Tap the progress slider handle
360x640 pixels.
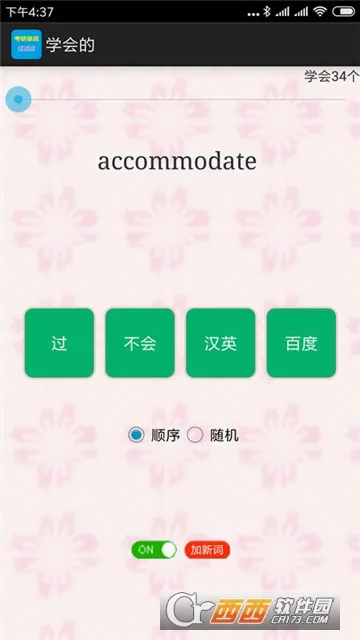pos(18,99)
